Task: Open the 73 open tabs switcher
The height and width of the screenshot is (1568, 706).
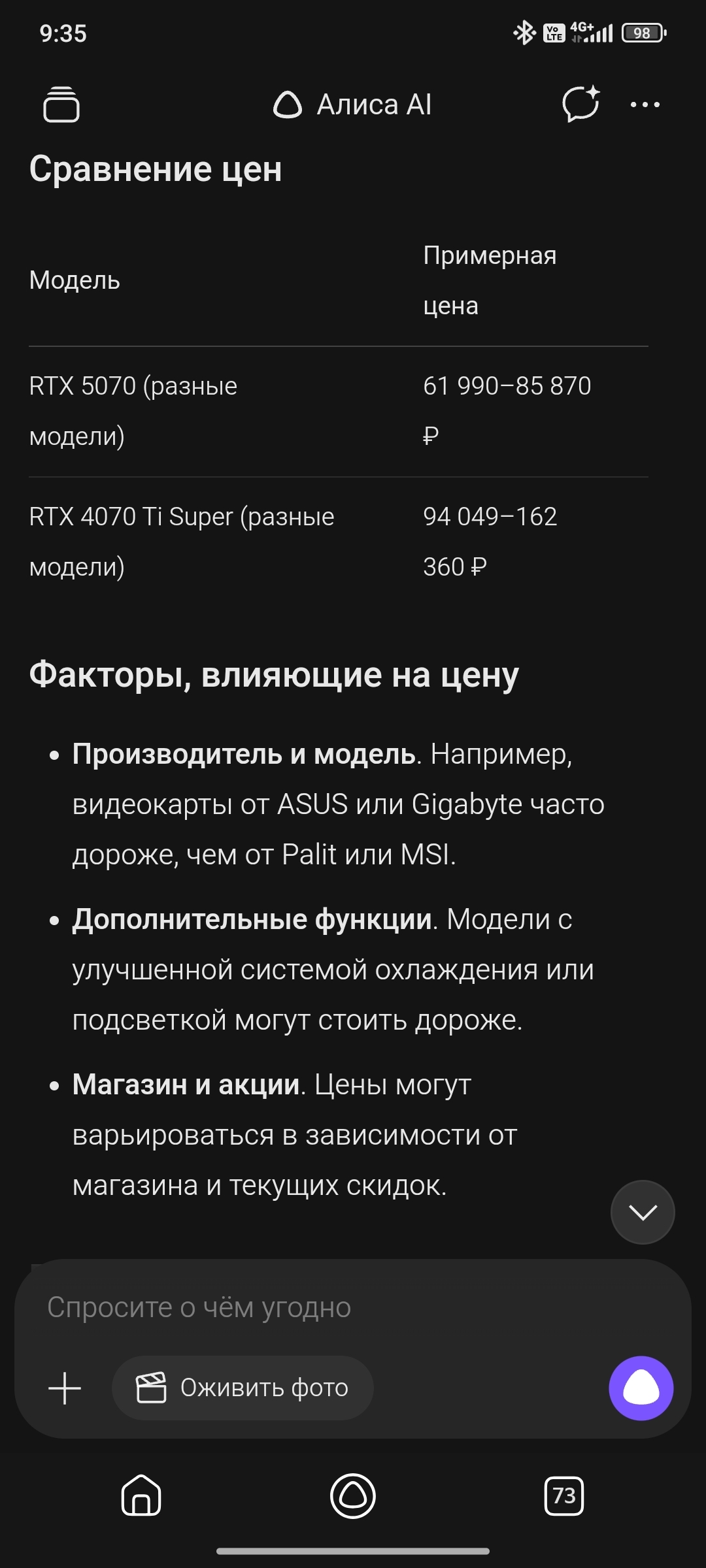Action: [564, 1495]
